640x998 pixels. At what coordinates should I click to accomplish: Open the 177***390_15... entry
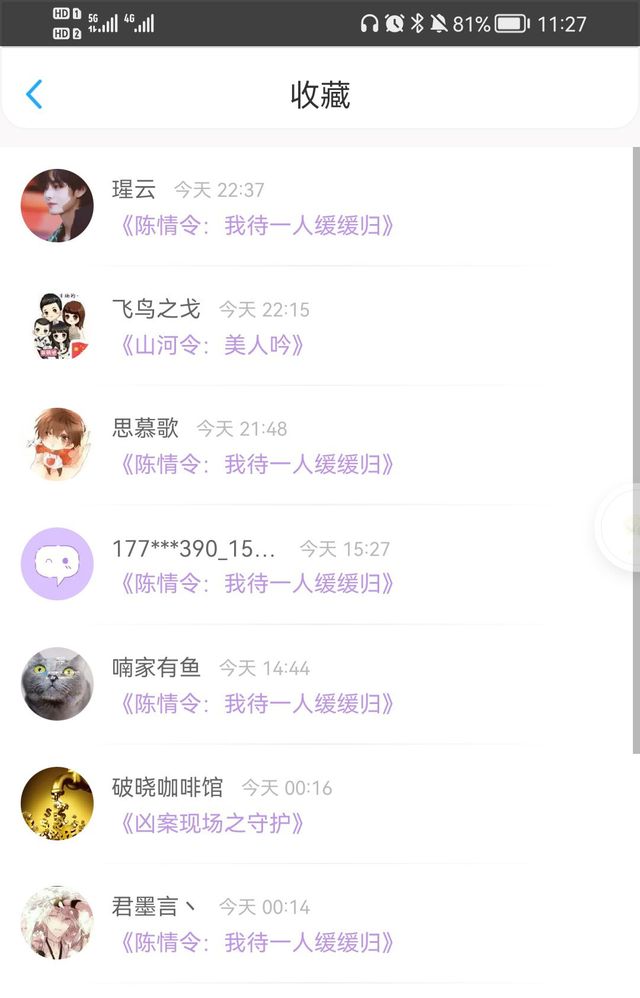(x=316, y=565)
